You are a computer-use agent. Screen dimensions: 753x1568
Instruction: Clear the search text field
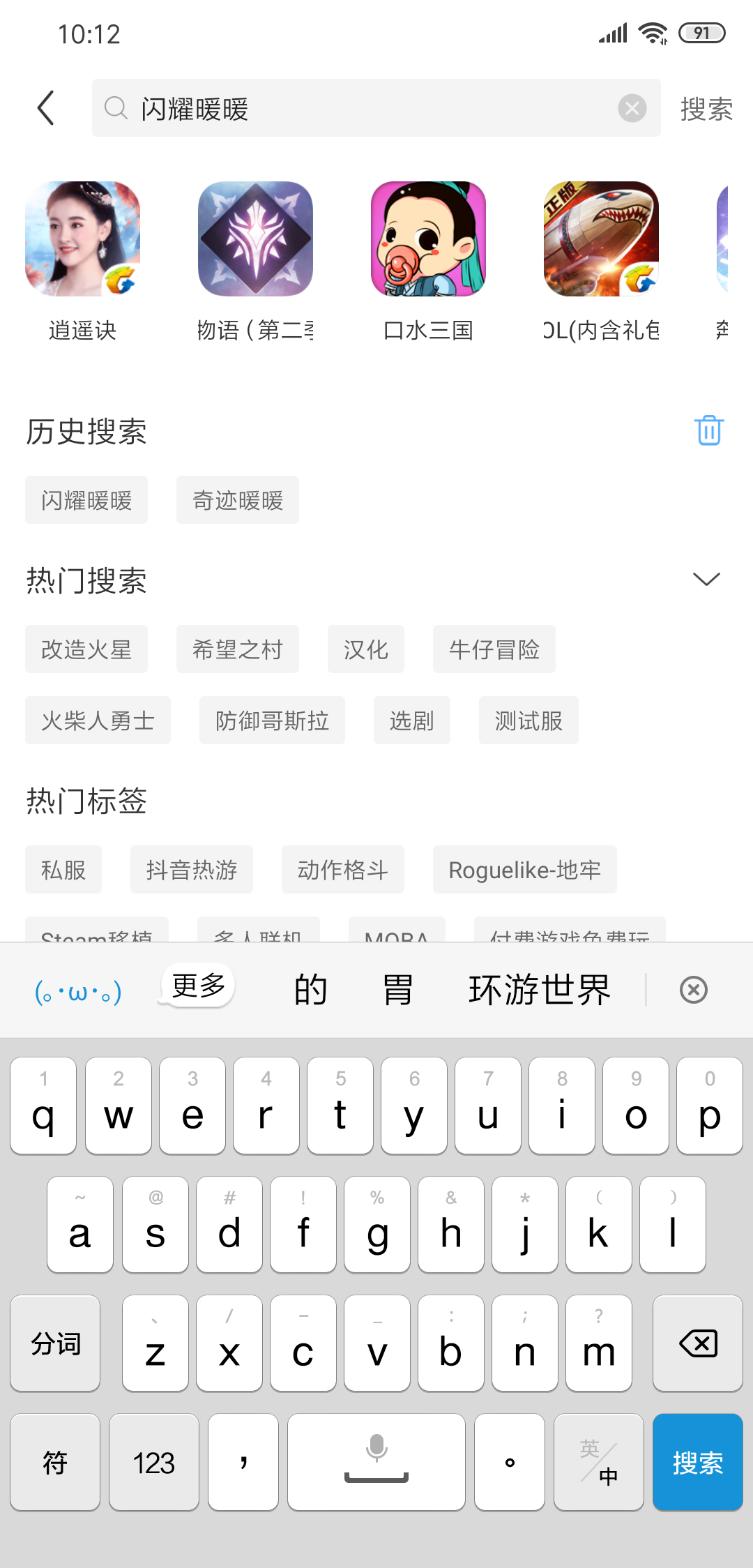point(632,108)
